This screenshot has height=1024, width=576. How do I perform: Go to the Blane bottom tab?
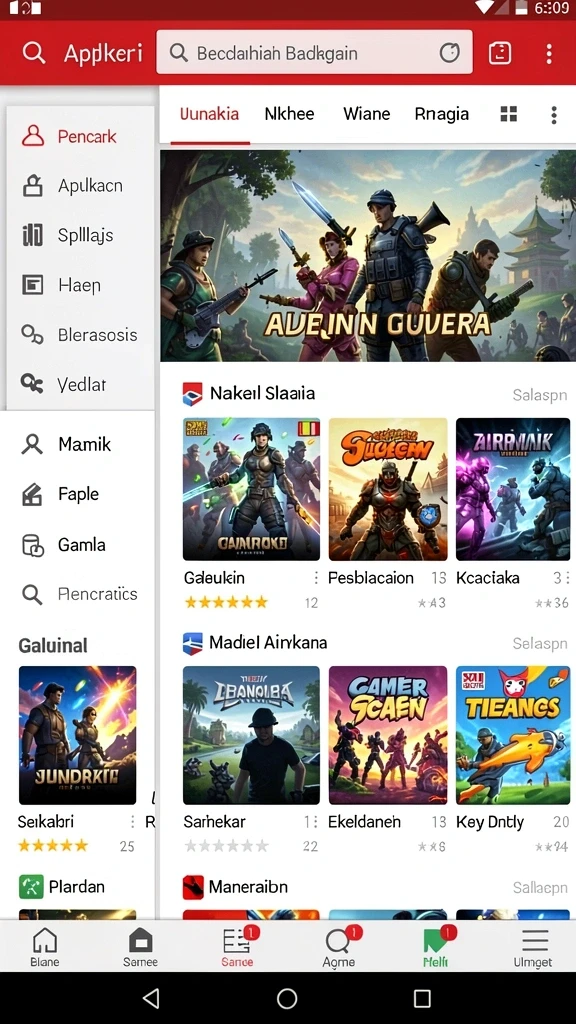44,946
